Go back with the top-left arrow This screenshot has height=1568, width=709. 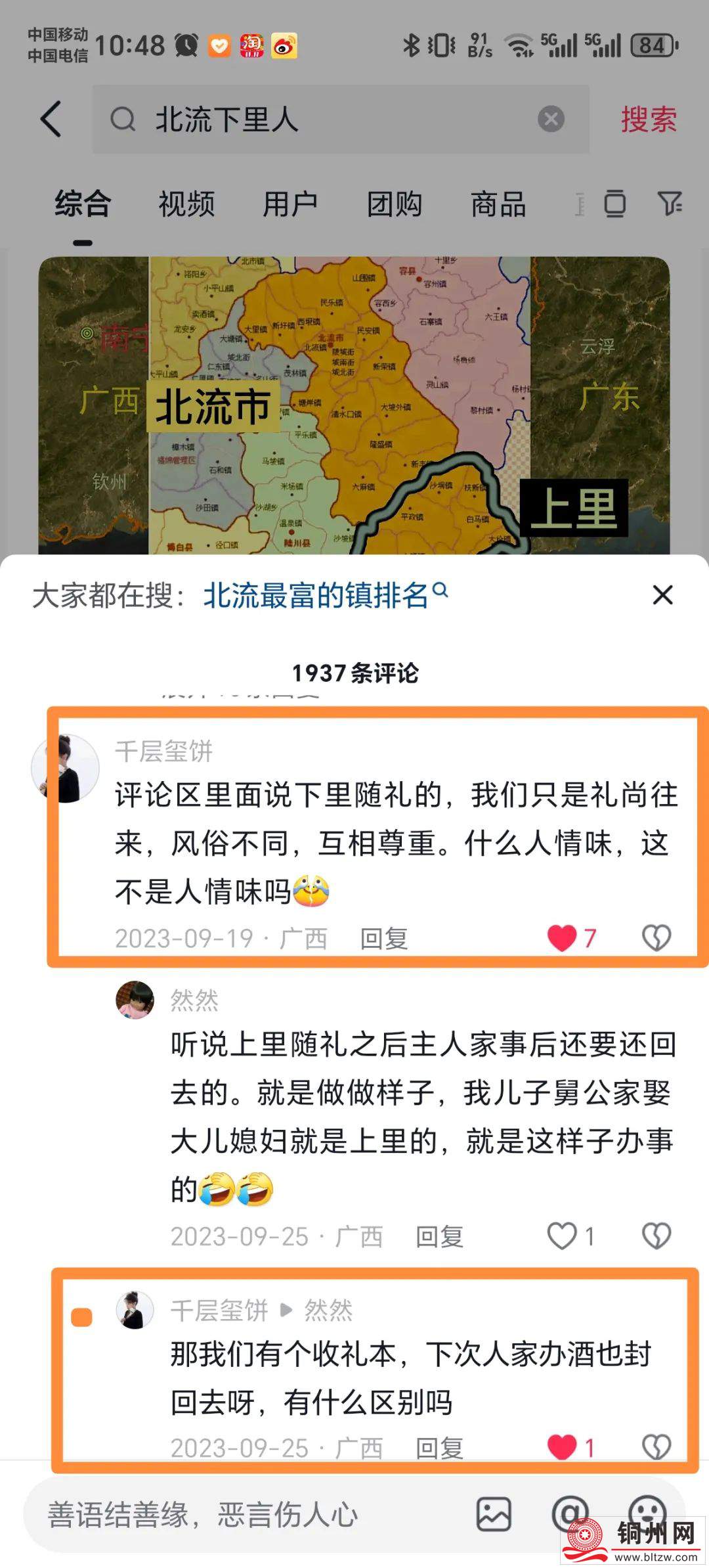pos(51,119)
